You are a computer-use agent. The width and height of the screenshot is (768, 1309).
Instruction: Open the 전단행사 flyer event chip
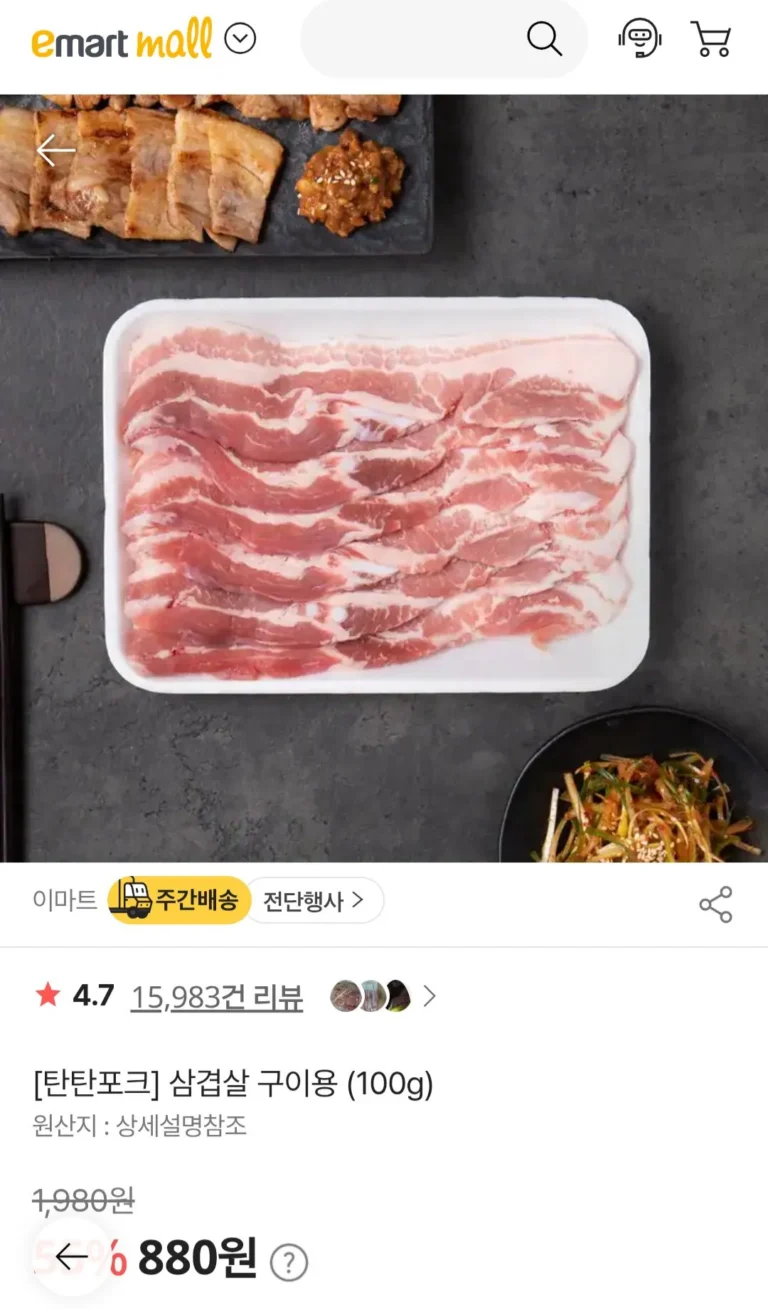tap(313, 901)
